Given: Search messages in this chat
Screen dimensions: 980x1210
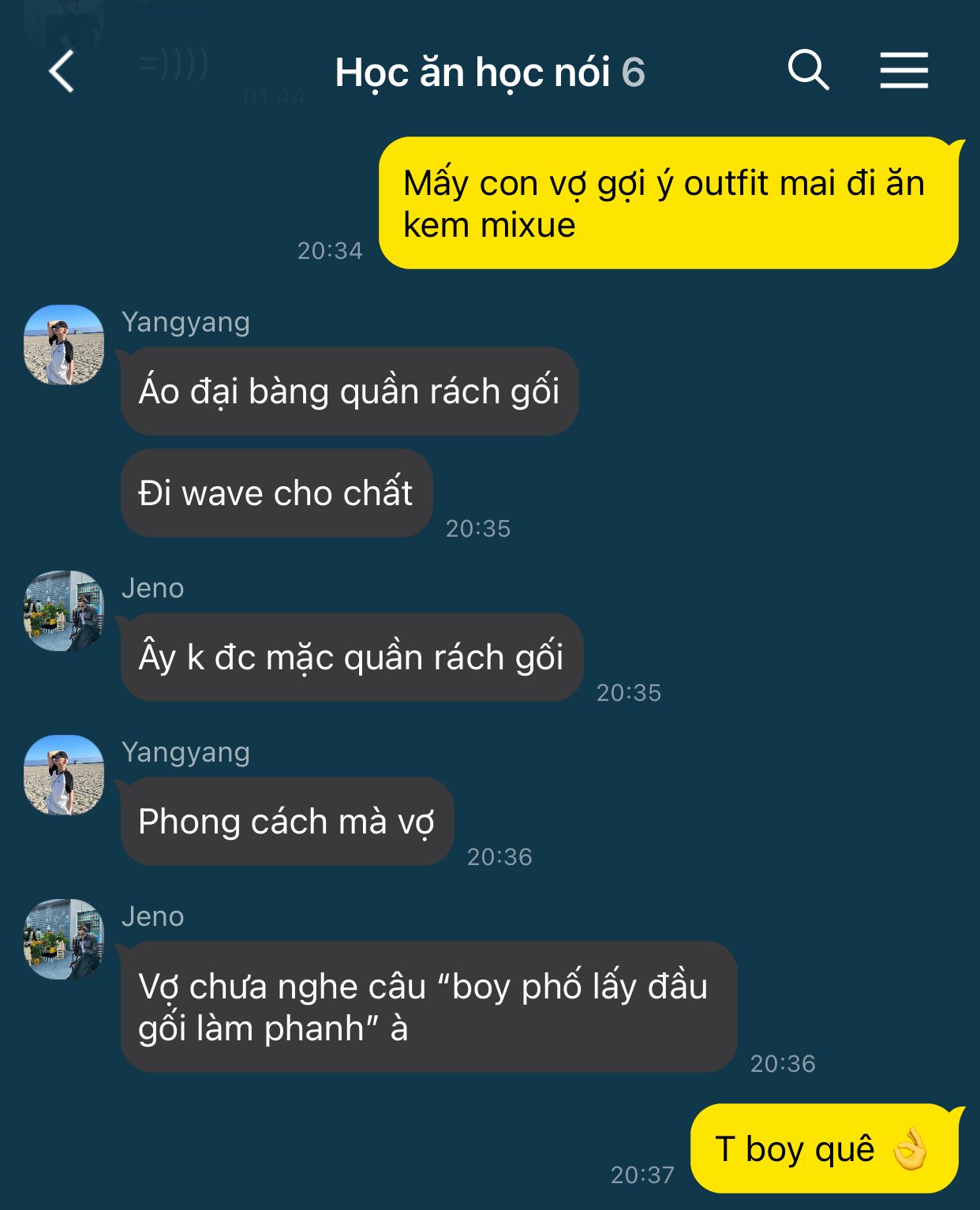Looking at the screenshot, I should (808, 70).
